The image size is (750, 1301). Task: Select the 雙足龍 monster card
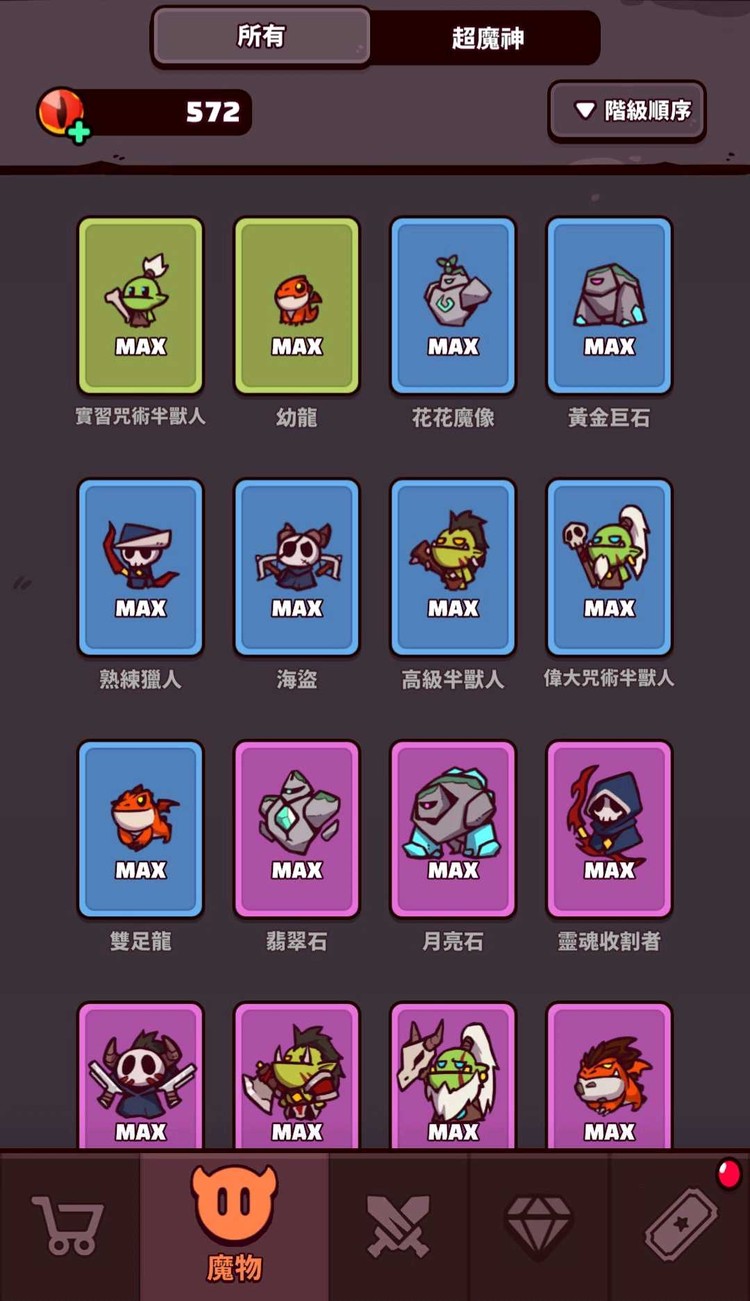coord(141,830)
